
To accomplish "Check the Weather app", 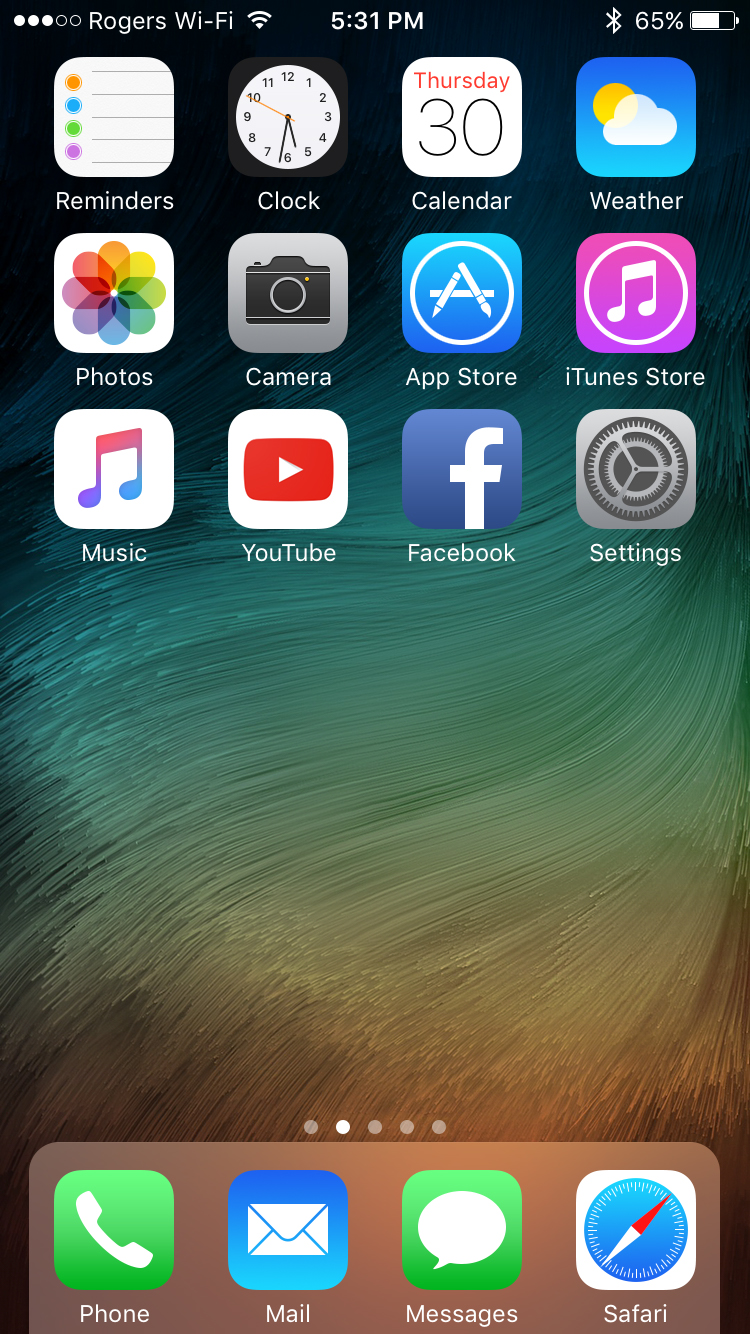I will point(636,117).
